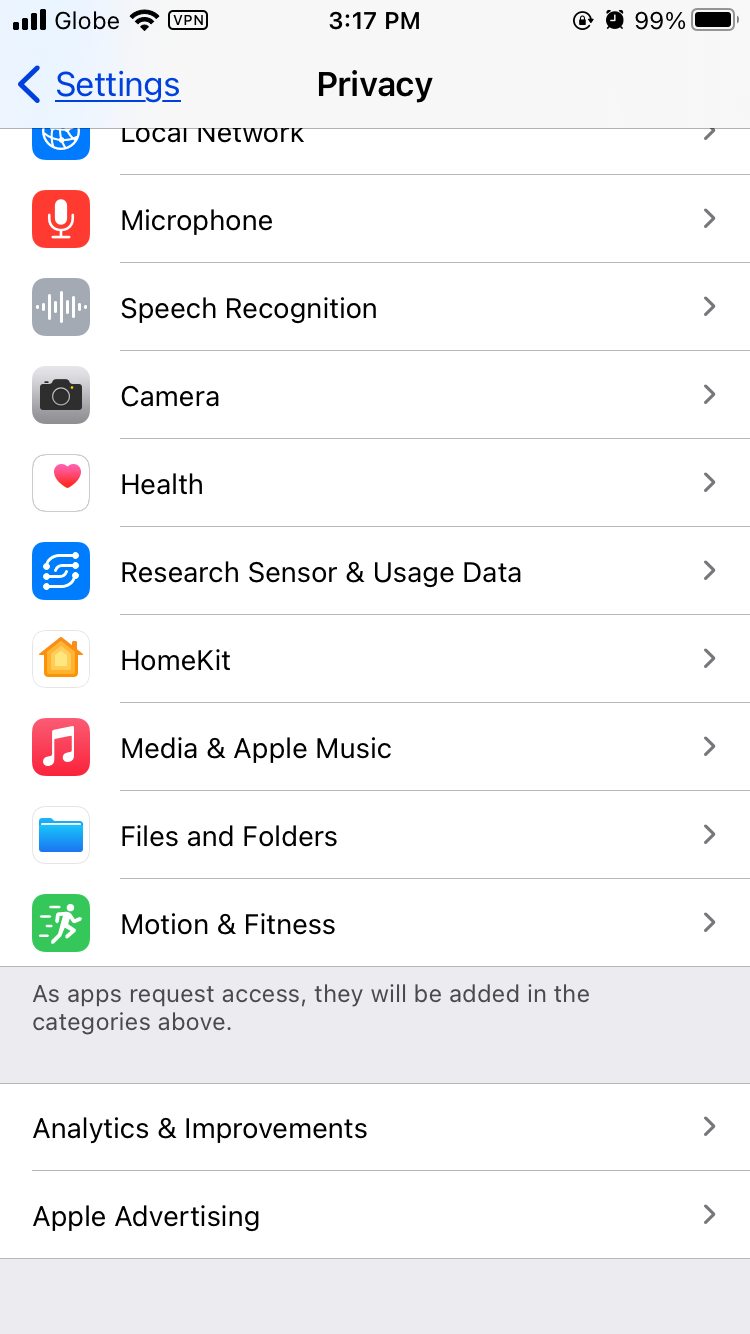The height and width of the screenshot is (1334, 750).
Task: Tap the Media & Apple Music note icon
Action: [60, 746]
